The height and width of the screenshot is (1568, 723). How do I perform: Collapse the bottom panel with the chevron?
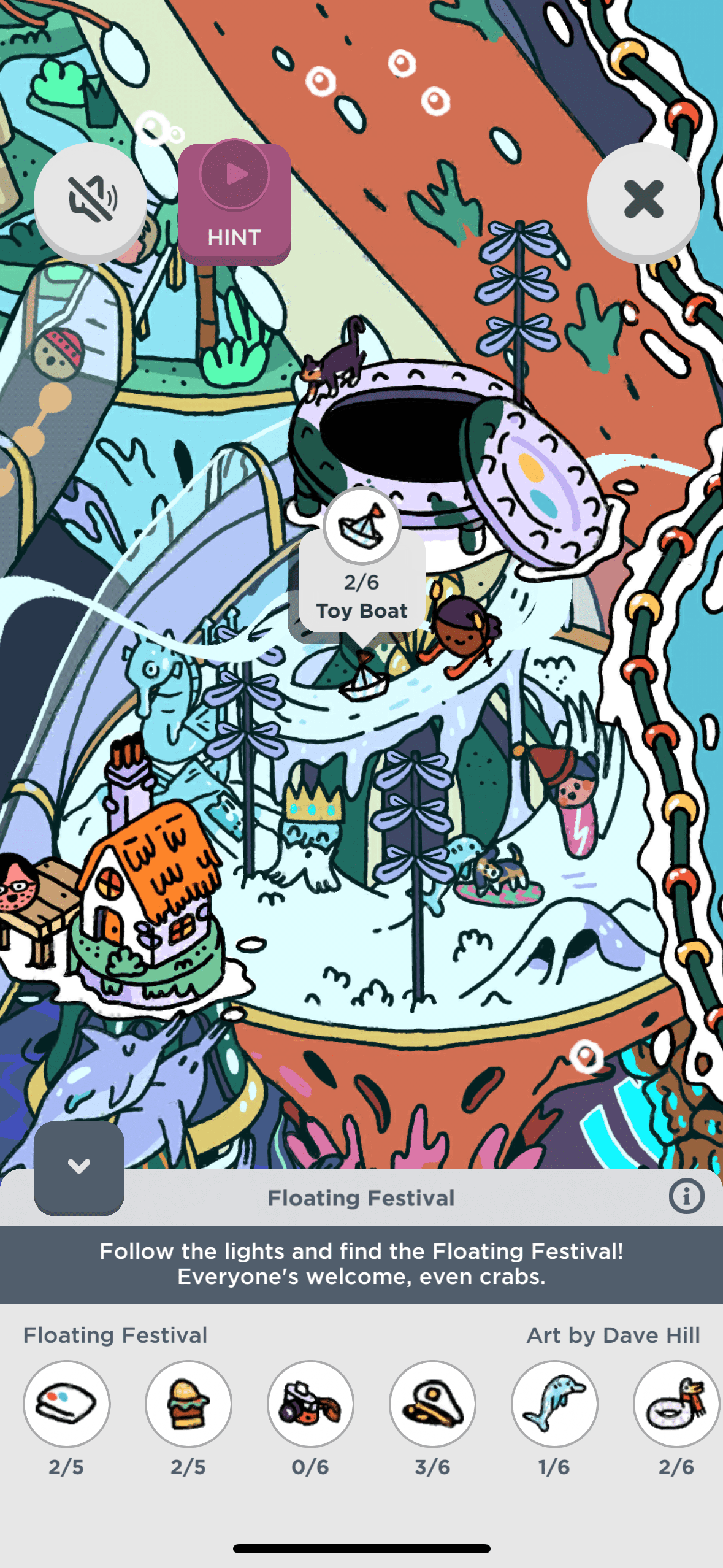click(x=79, y=1167)
